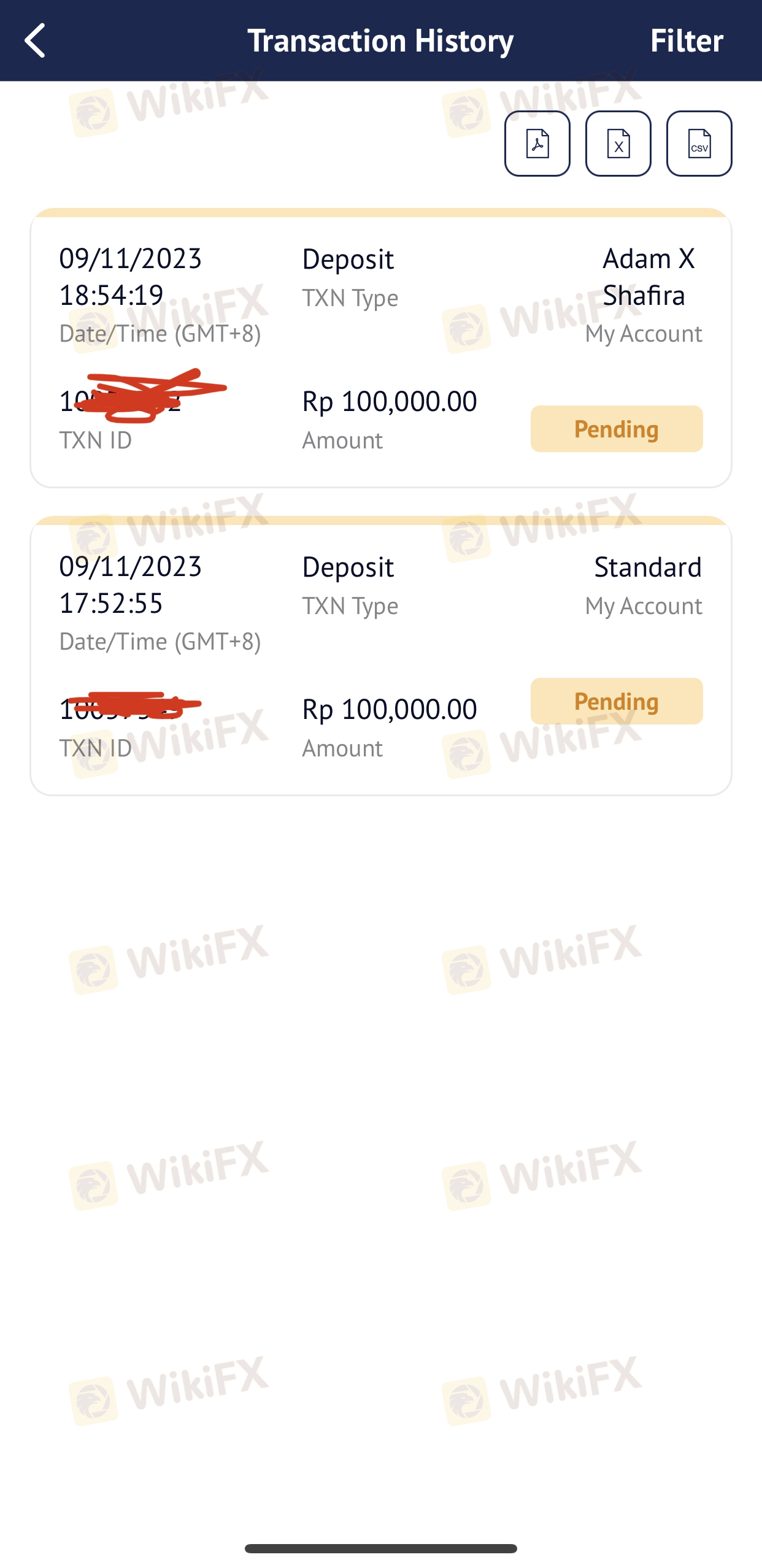The height and width of the screenshot is (1568, 762).
Task: Export transaction history as PDF
Action: tap(537, 144)
